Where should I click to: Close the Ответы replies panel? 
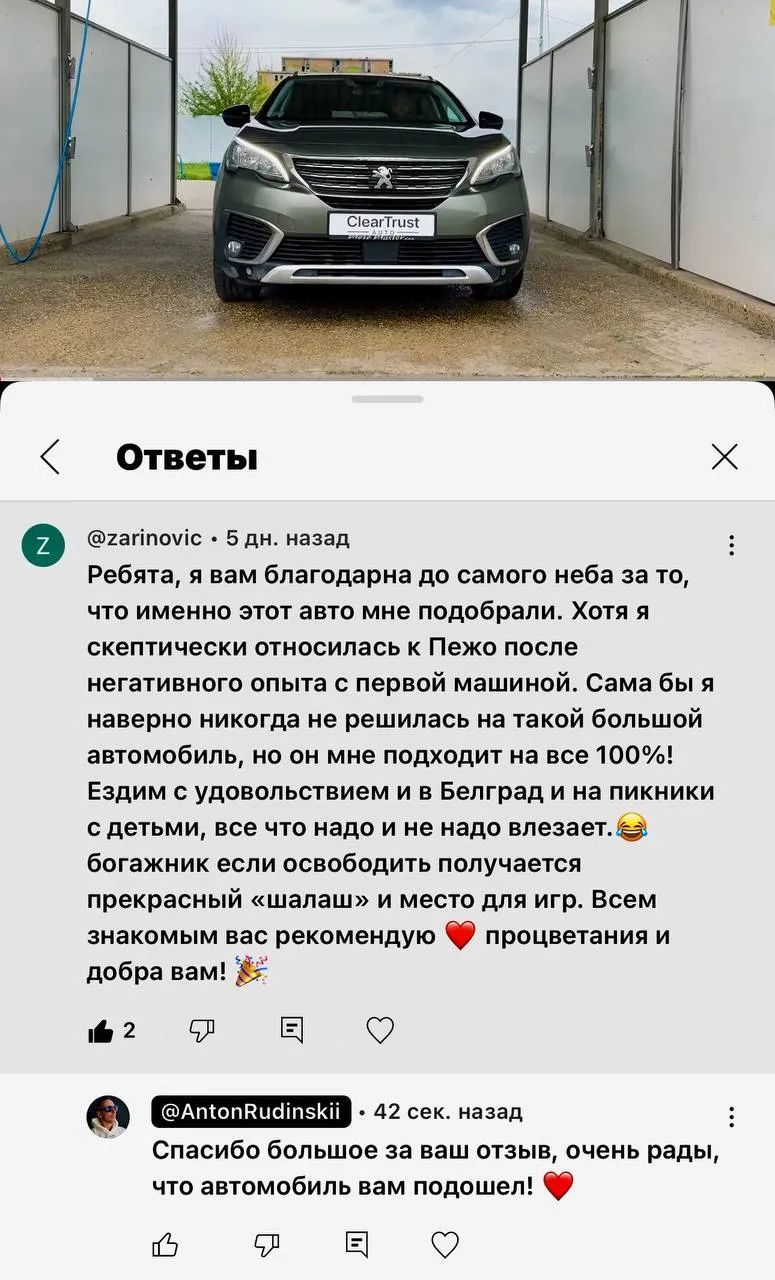(x=724, y=457)
